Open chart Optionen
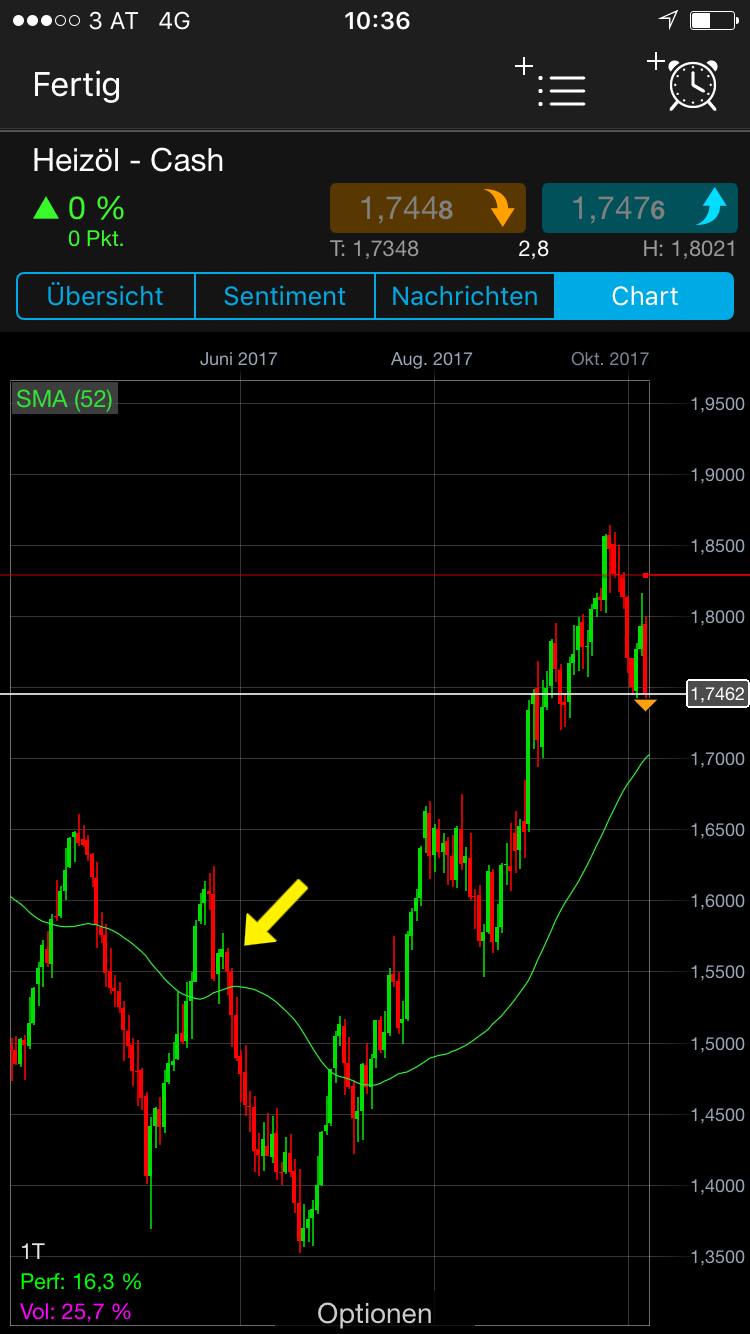The image size is (750, 1334). tap(375, 1313)
